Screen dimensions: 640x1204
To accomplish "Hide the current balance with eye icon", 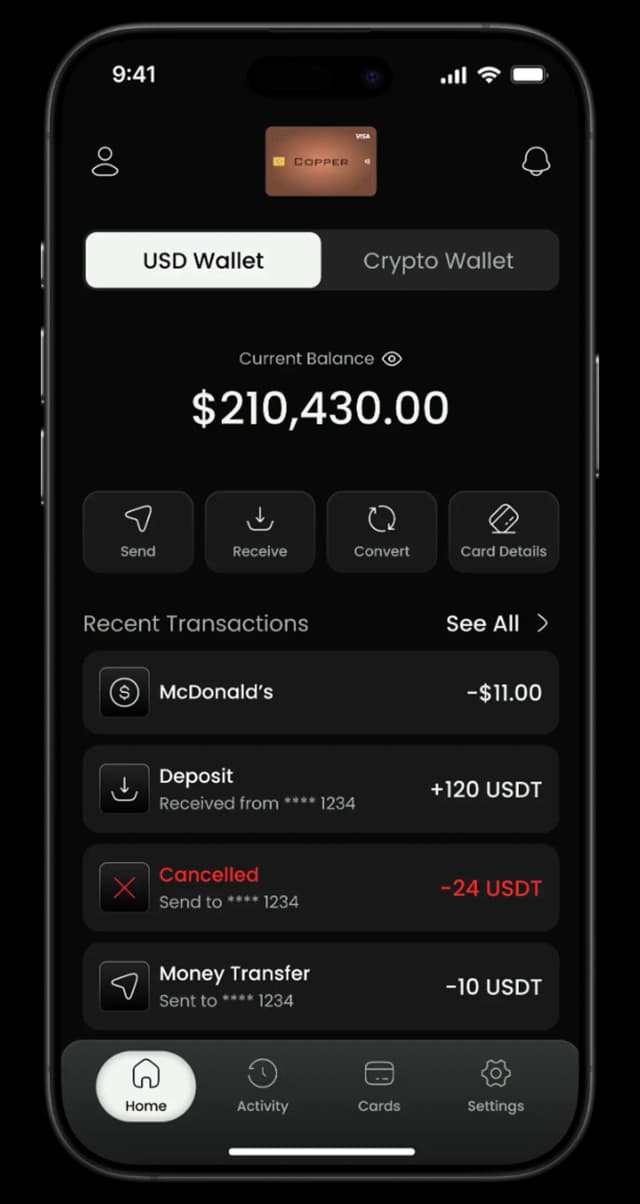I will pos(392,359).
